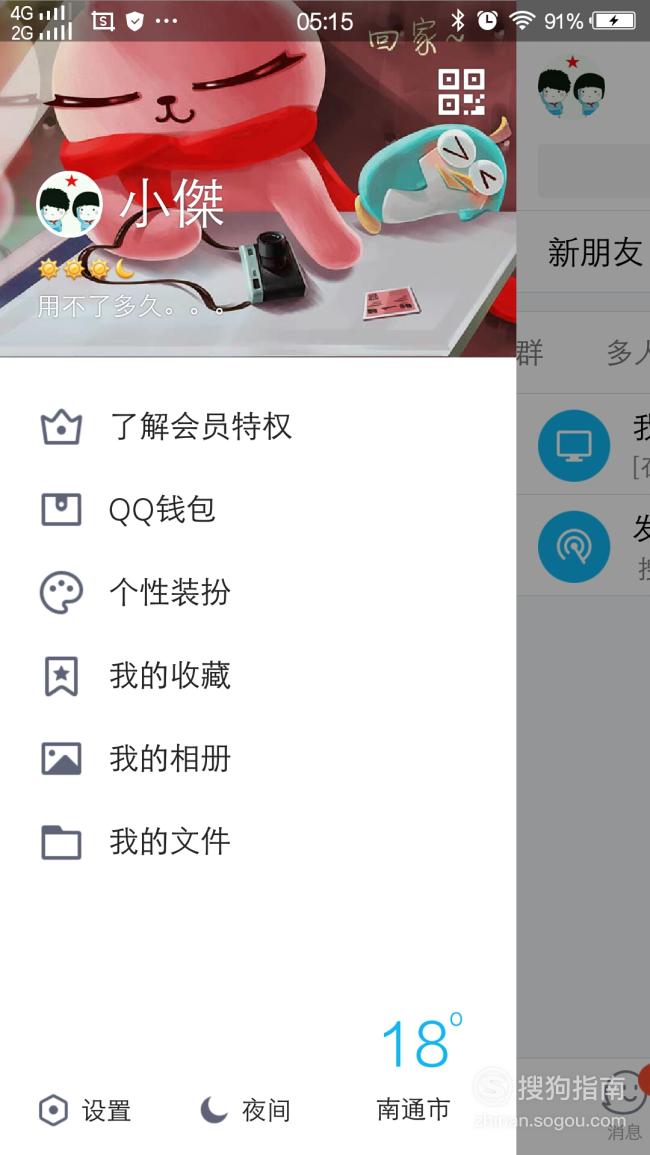Tap the 小傑 profile avatar
The image size is (650, 1155).
click(69, 204)
